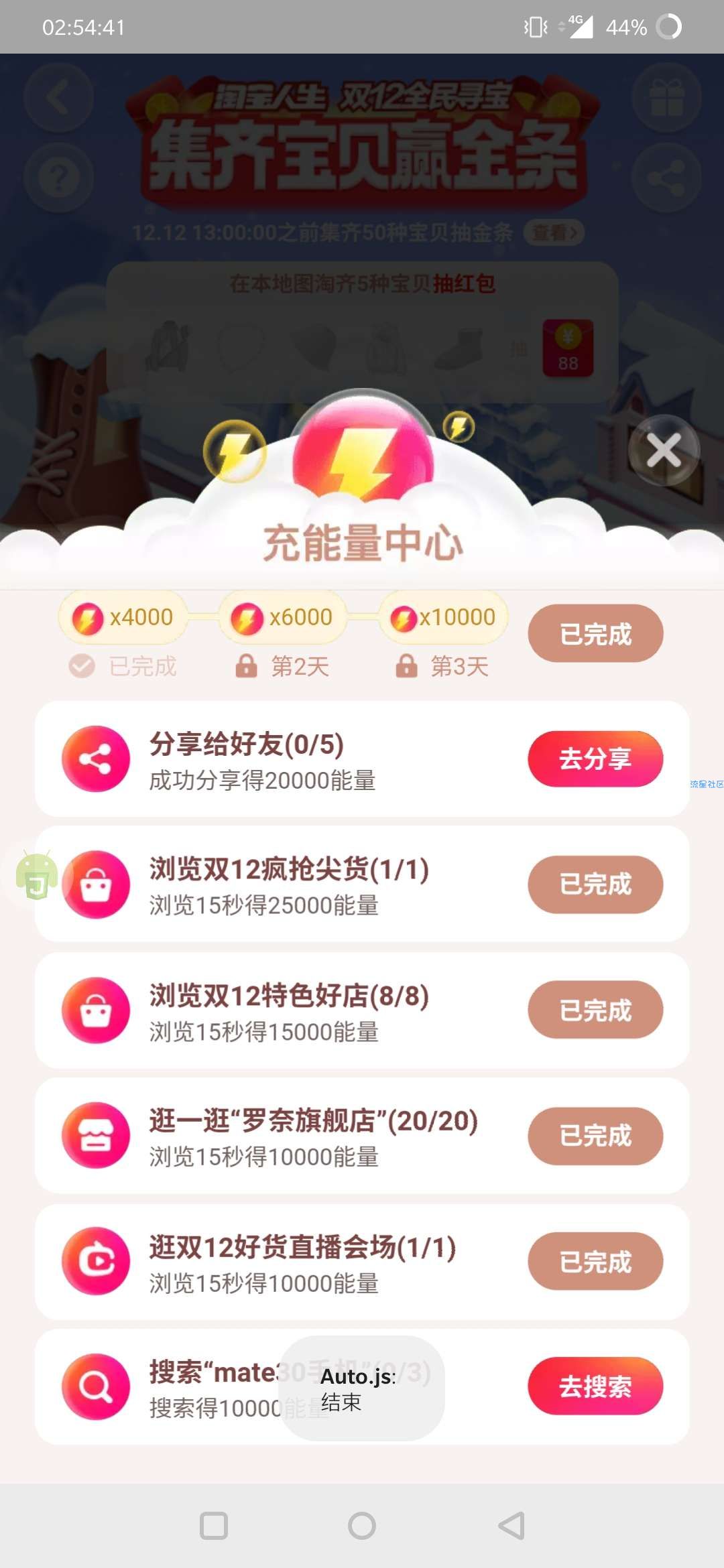Image resolution: width=724 pixels, height=1568 pixels.
Task: Close the 充能量中心 popup
Action: pyautogui.click(x=664, y=450)
